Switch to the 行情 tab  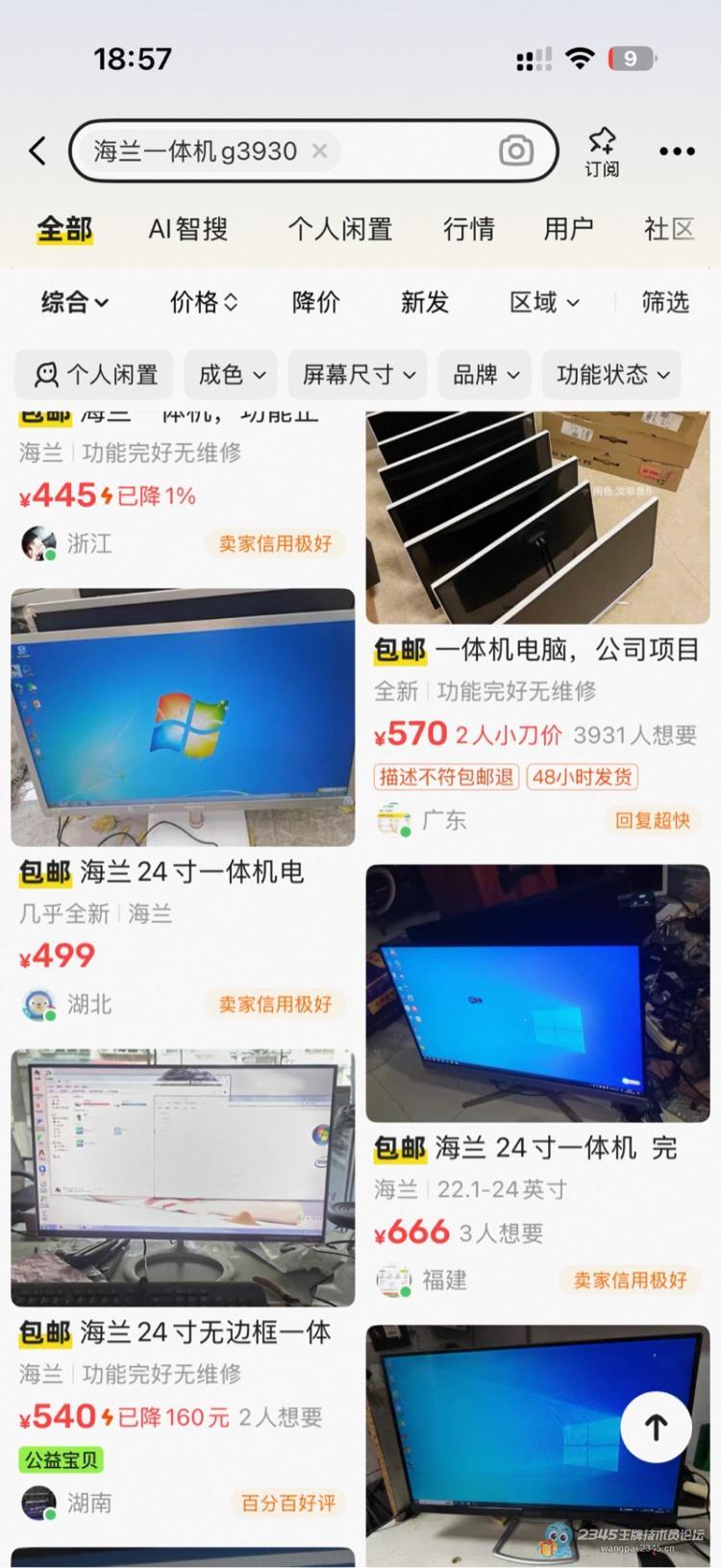[x=468, y=229]
